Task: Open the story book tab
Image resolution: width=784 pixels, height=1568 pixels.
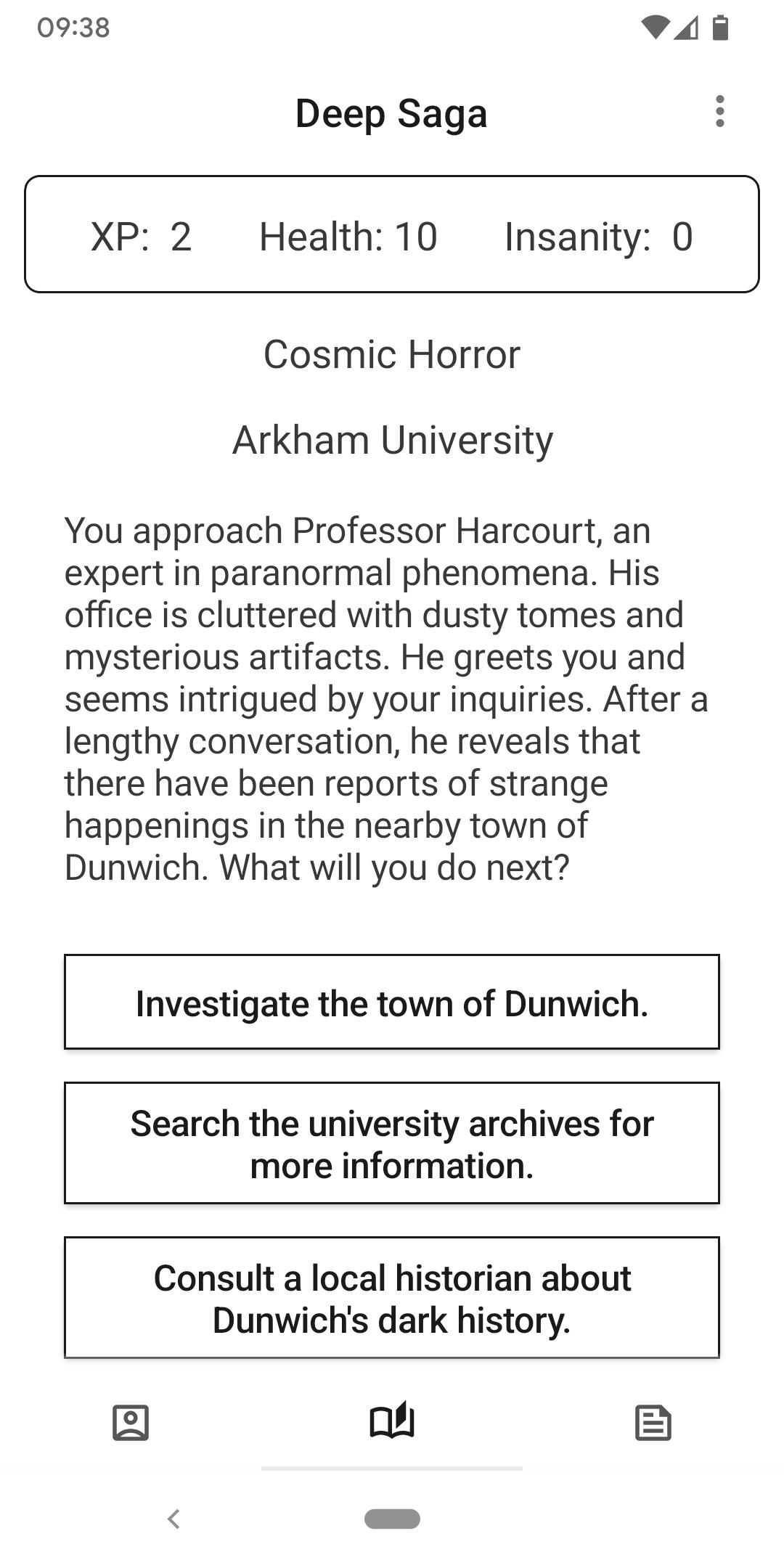Action: pyautogui.click(x=392, y=1420)
